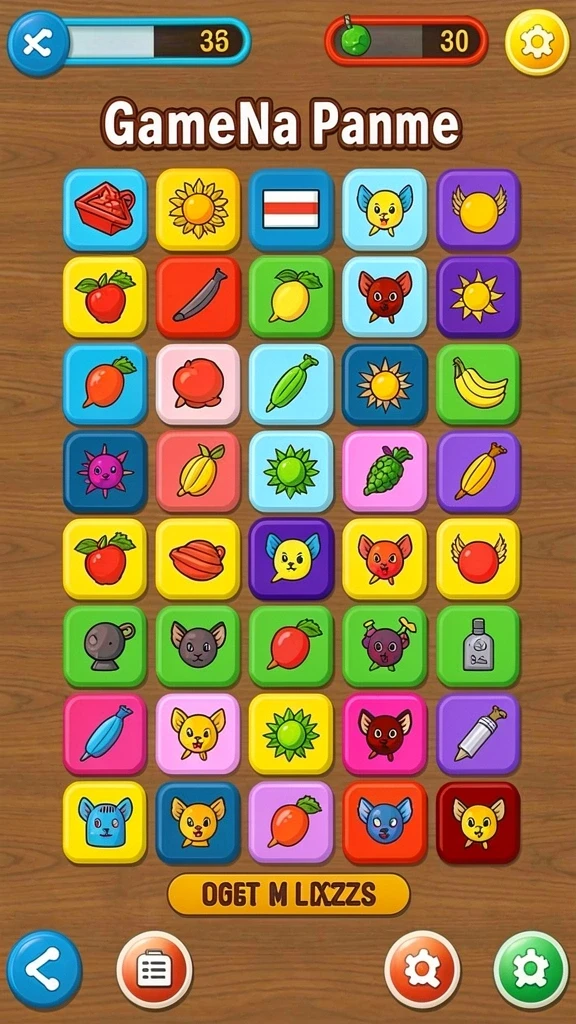
Task: Select the lemon tile on green
Action: click(291, 297)
